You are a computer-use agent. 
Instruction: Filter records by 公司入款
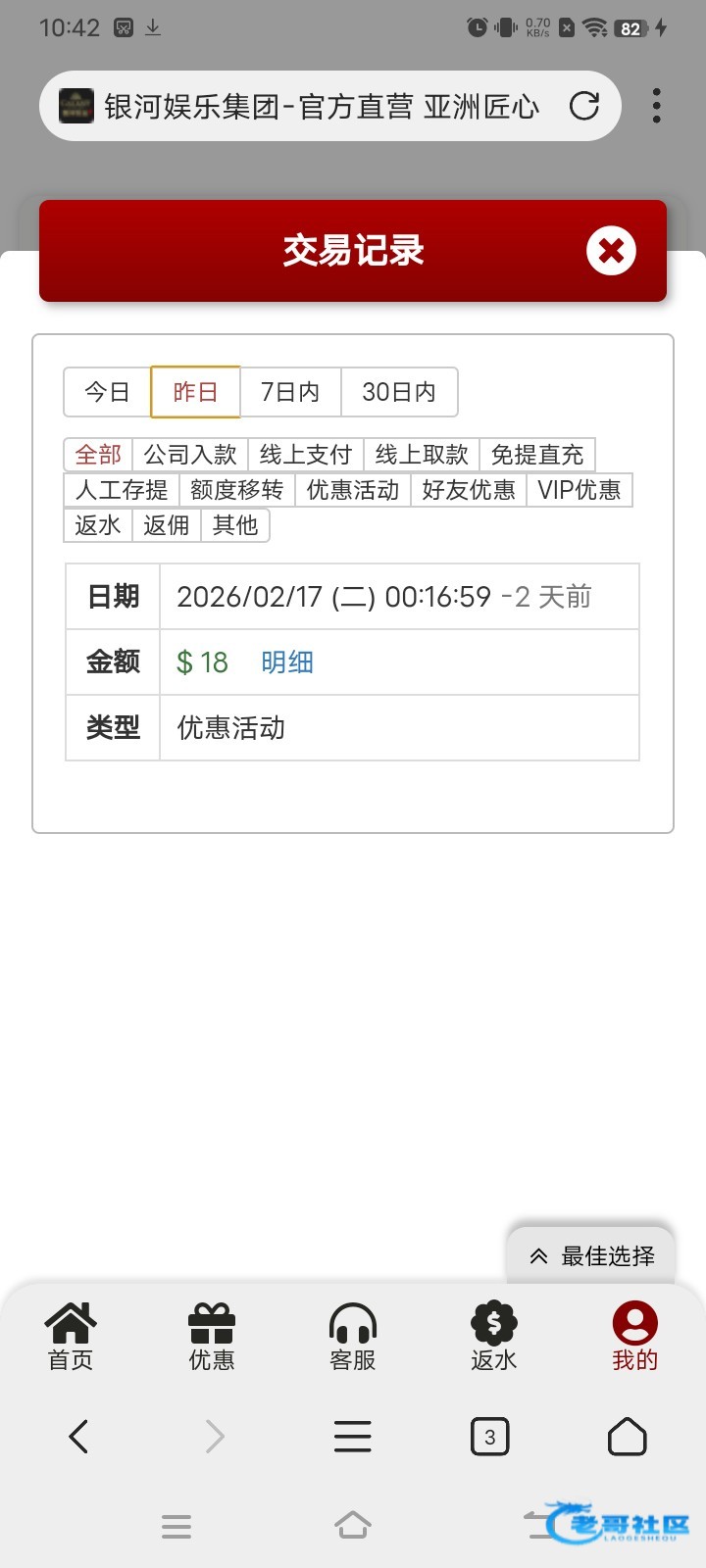click(x=190, y=455)
